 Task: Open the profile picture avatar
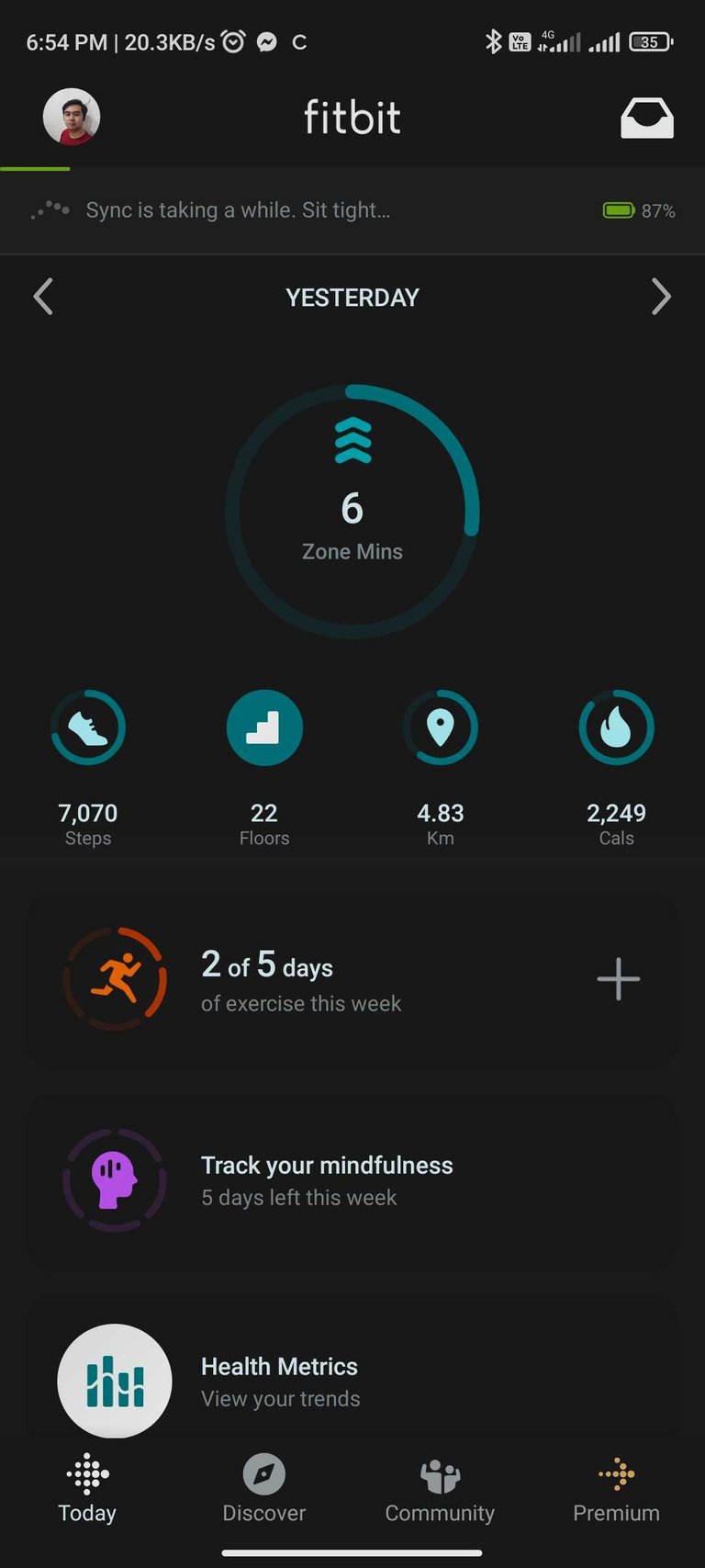click(72, 117)
